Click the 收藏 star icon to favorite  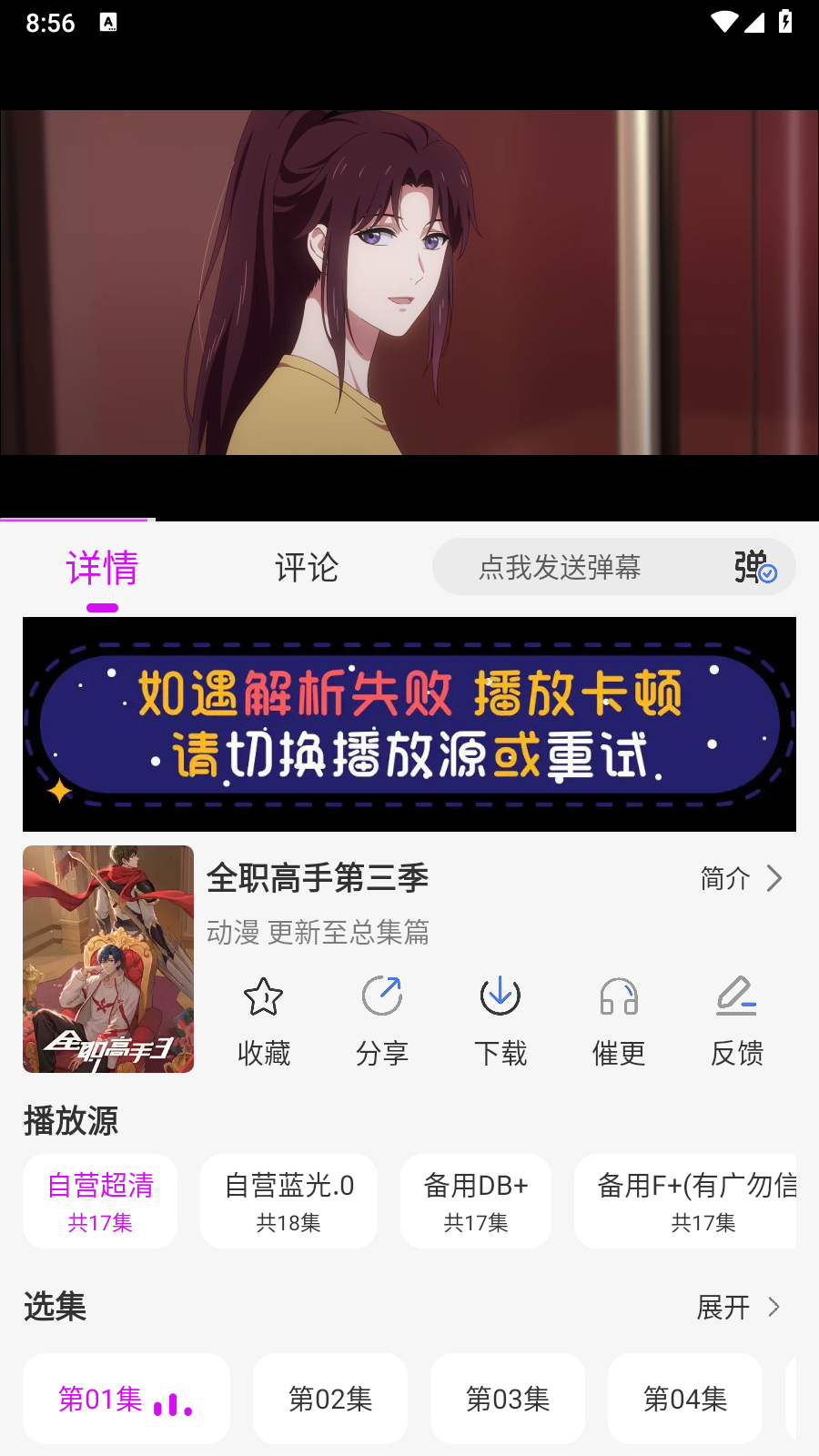click(263, 1019)
